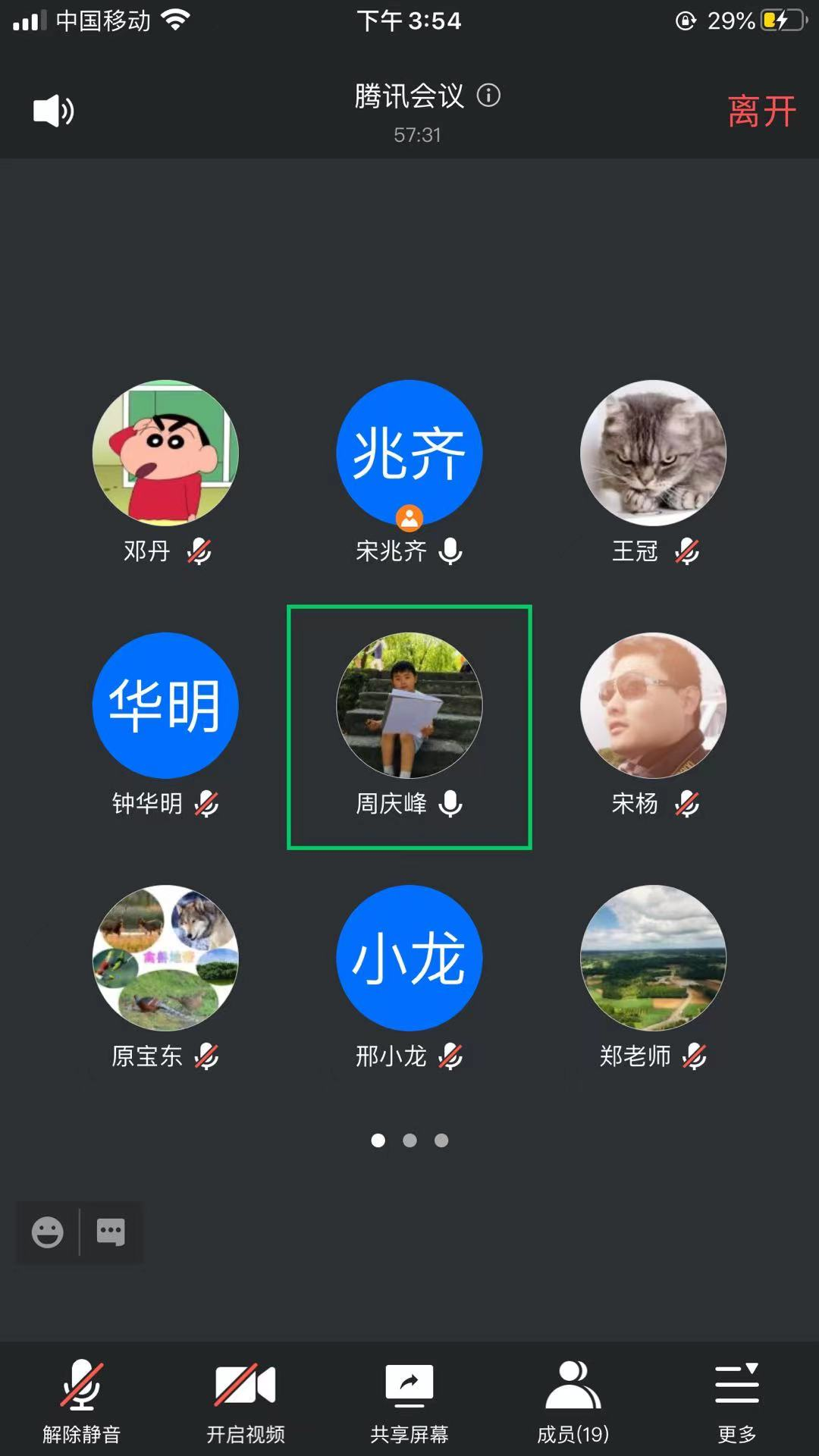
Task: Select participant 郑老师
Action: (x=653, y=958)
